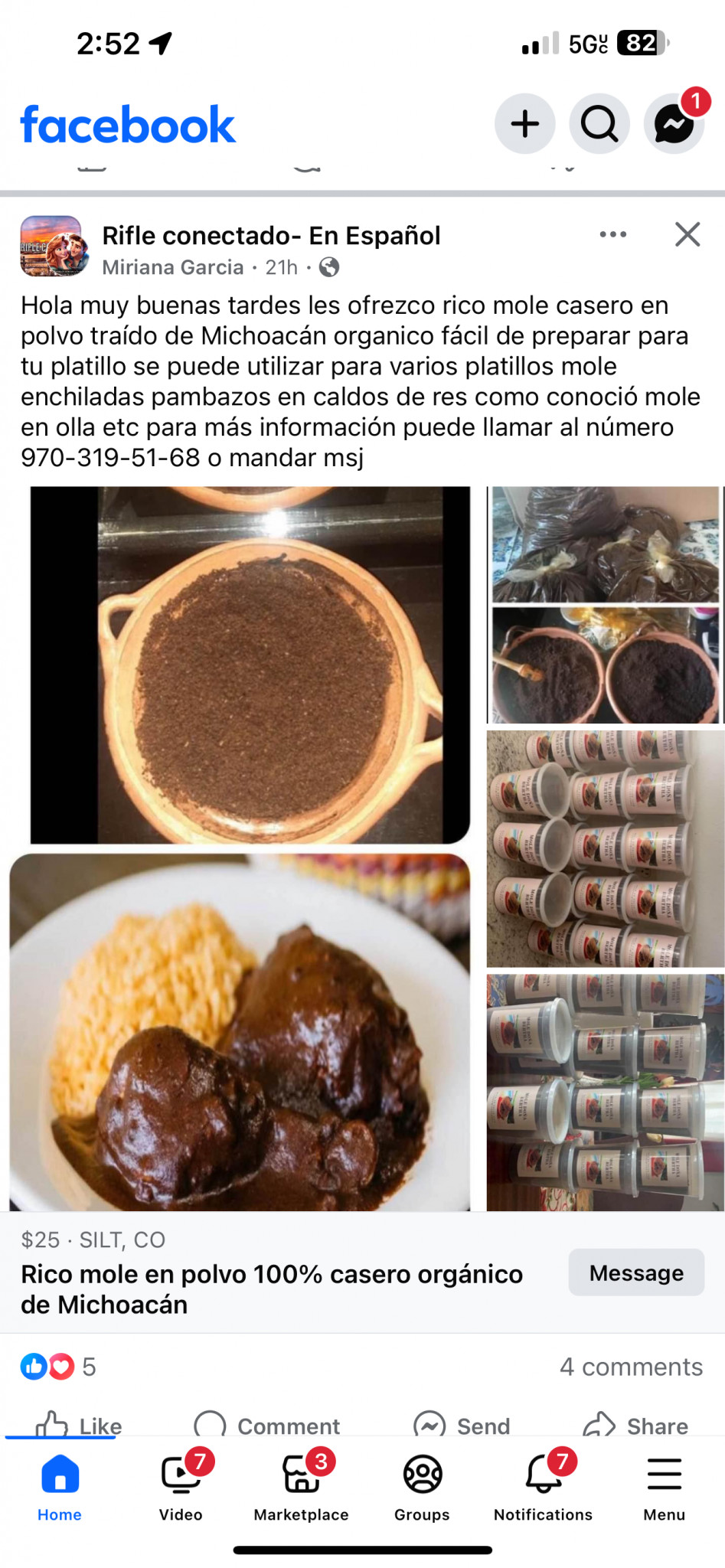Screen dimensions: 725x1568
Task: Message the seller about the mole
Action: click(636, 1272)
